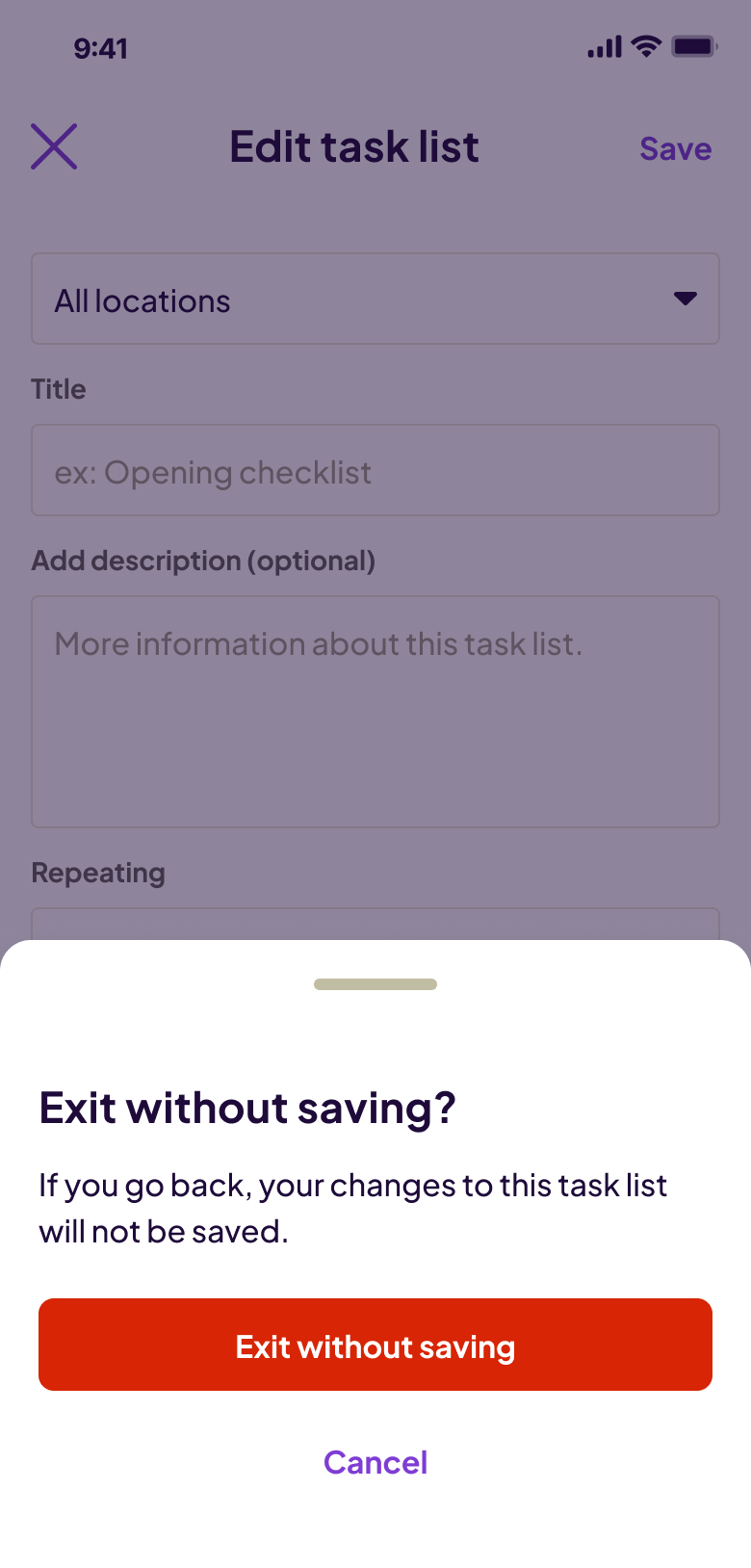The height and width of the screenshot is (1568, 751).
Task: Tap the description text area
Action: coord(375,712)
